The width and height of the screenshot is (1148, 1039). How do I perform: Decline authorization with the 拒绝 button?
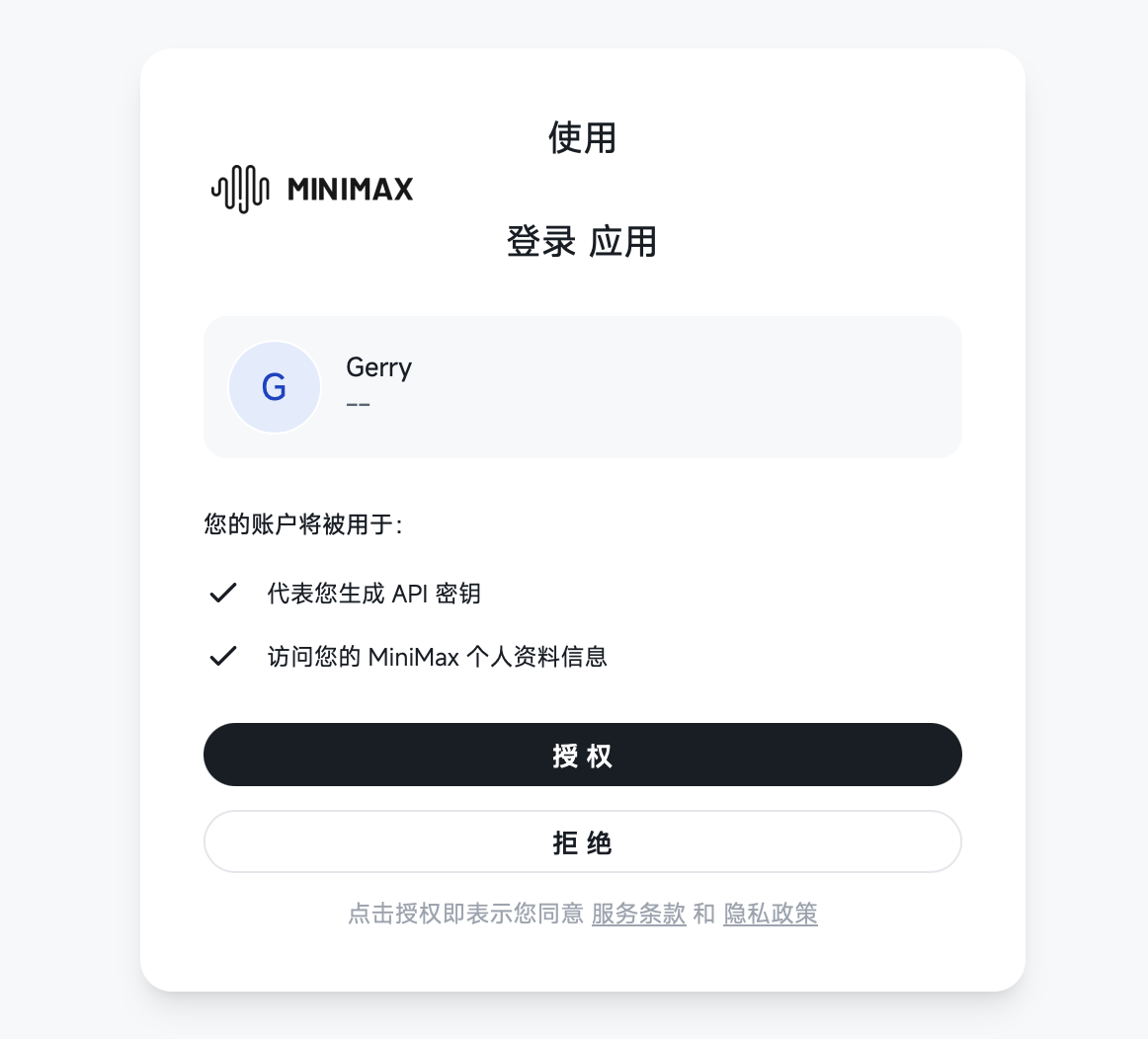click(x=582, y=842)
